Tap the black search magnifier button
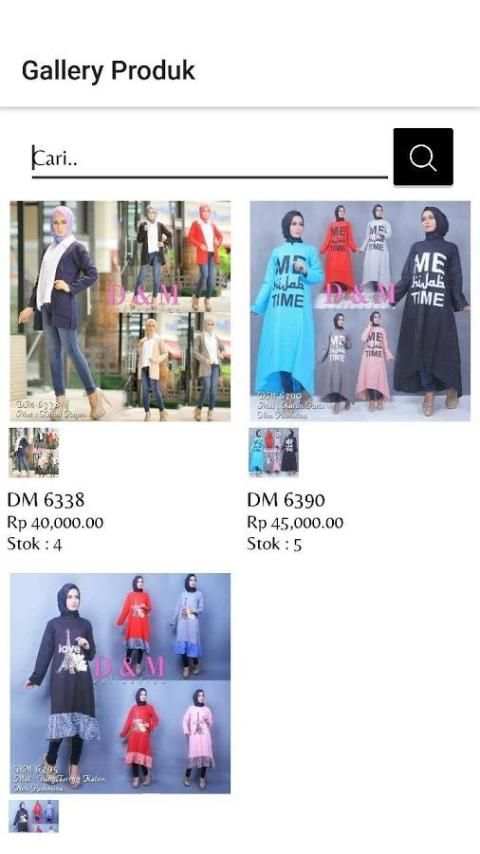 coord(423,157)
